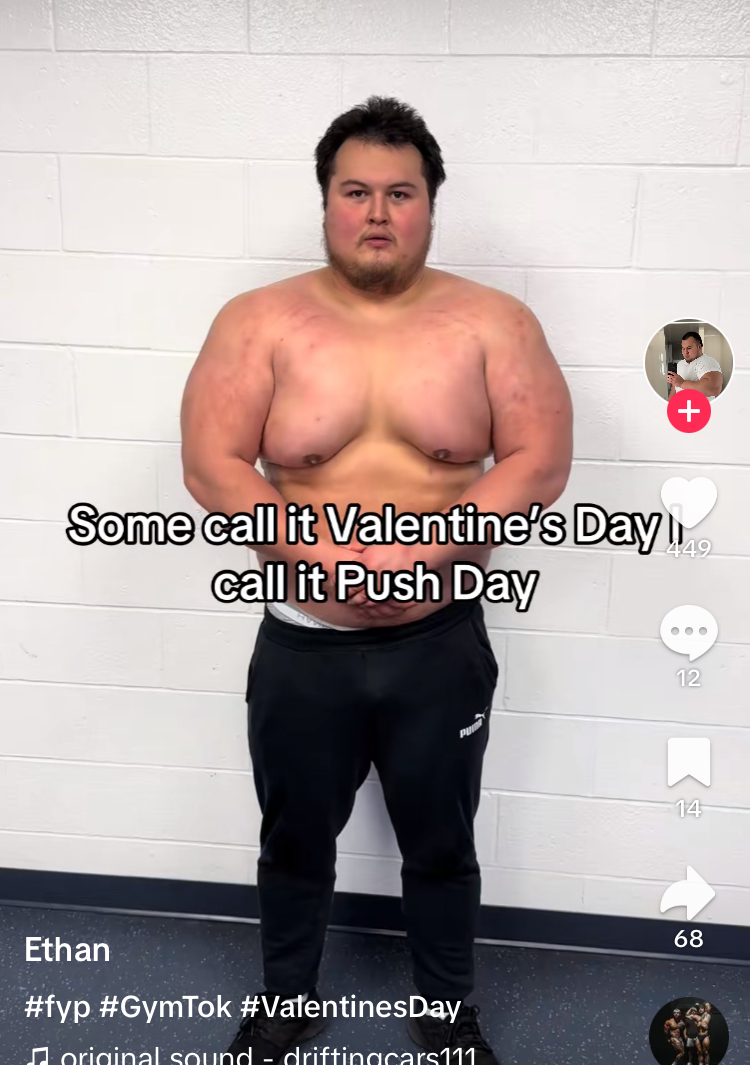The height and width of the screenshot is (1065, 750).
Task: Open the #ValentinesDay hashtag
Action: tap(350, 1007)
